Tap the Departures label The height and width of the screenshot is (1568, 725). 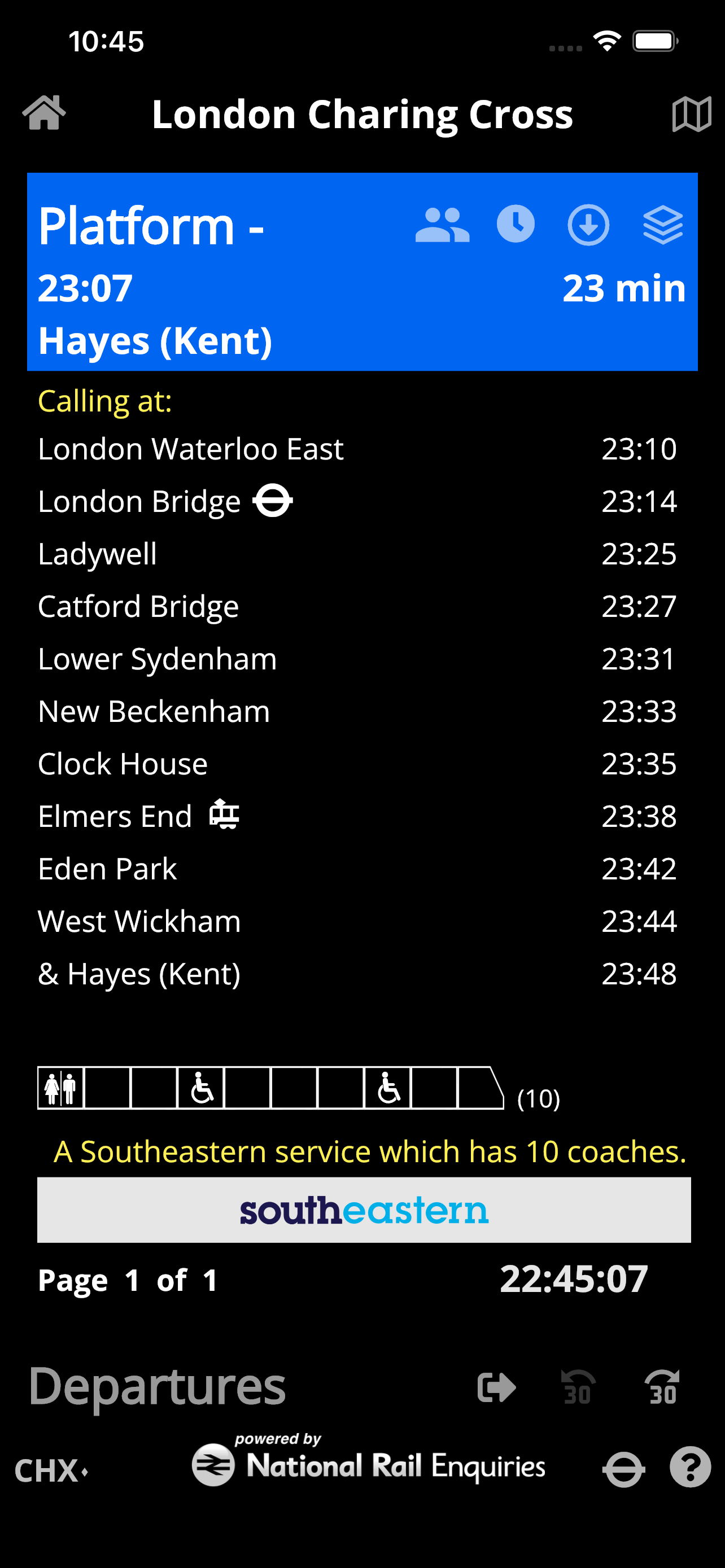[x=157, y=1387]
